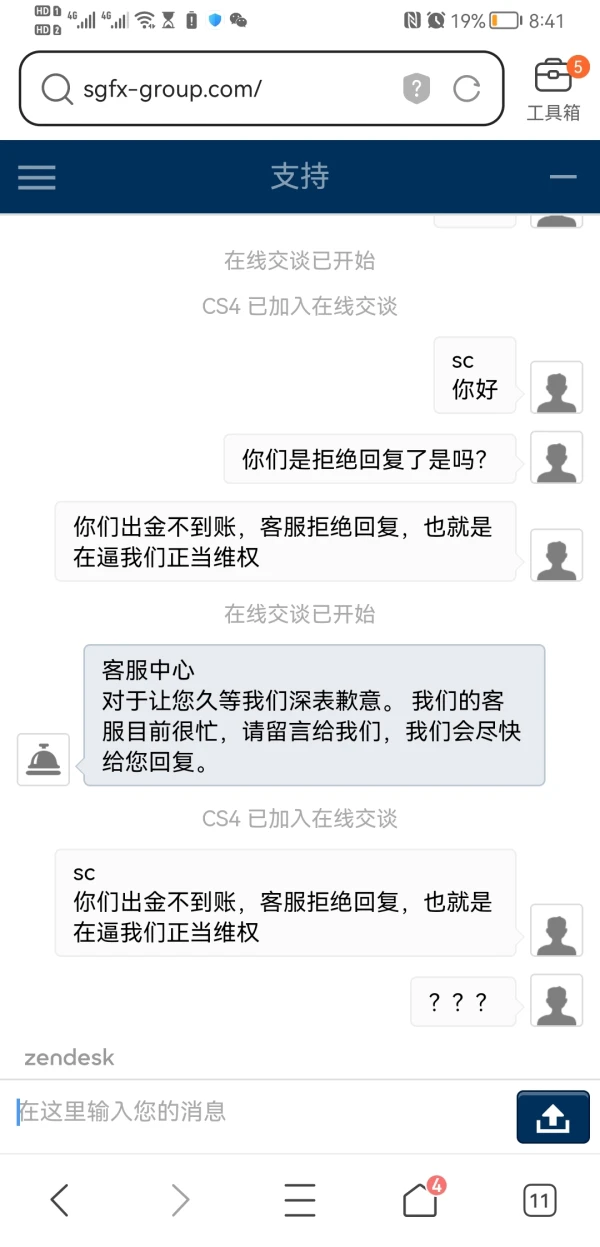Image resolution: width=600 pixels, height=1247 pixels.
Task: Open the support chat hamburger menu
Action: [x=37, y=177]
